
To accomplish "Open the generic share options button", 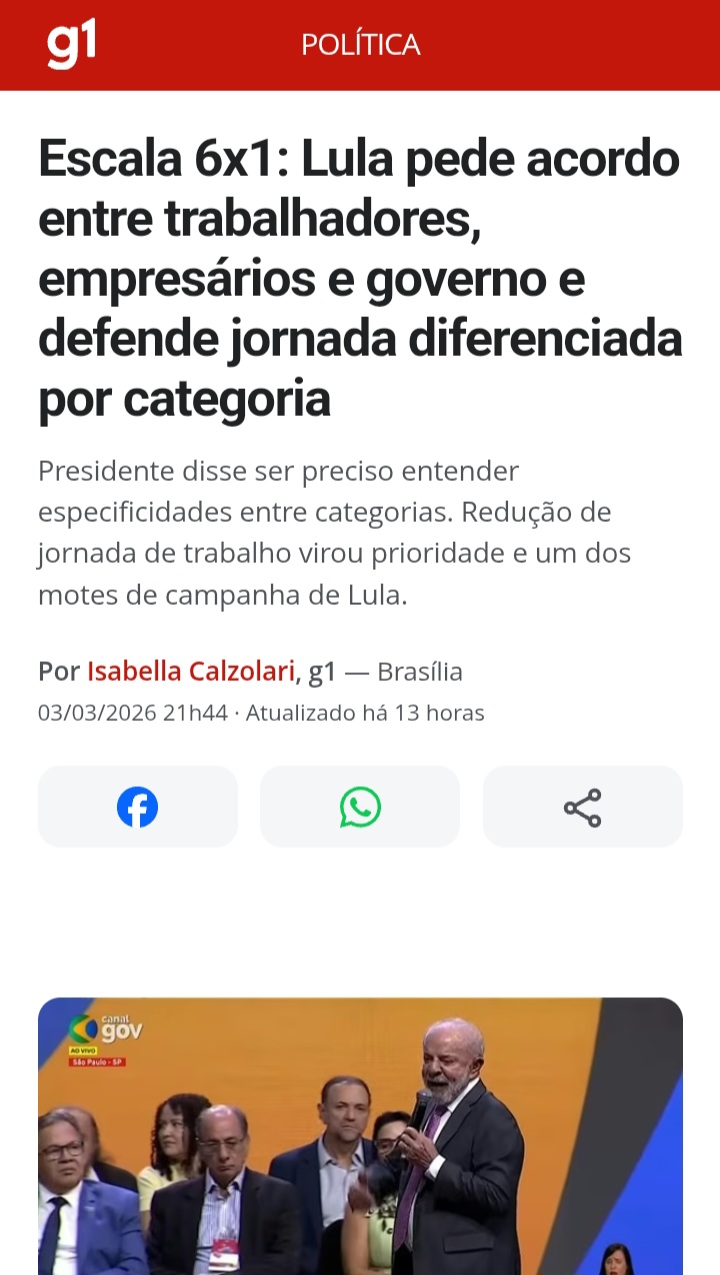I will click(582, 807).
